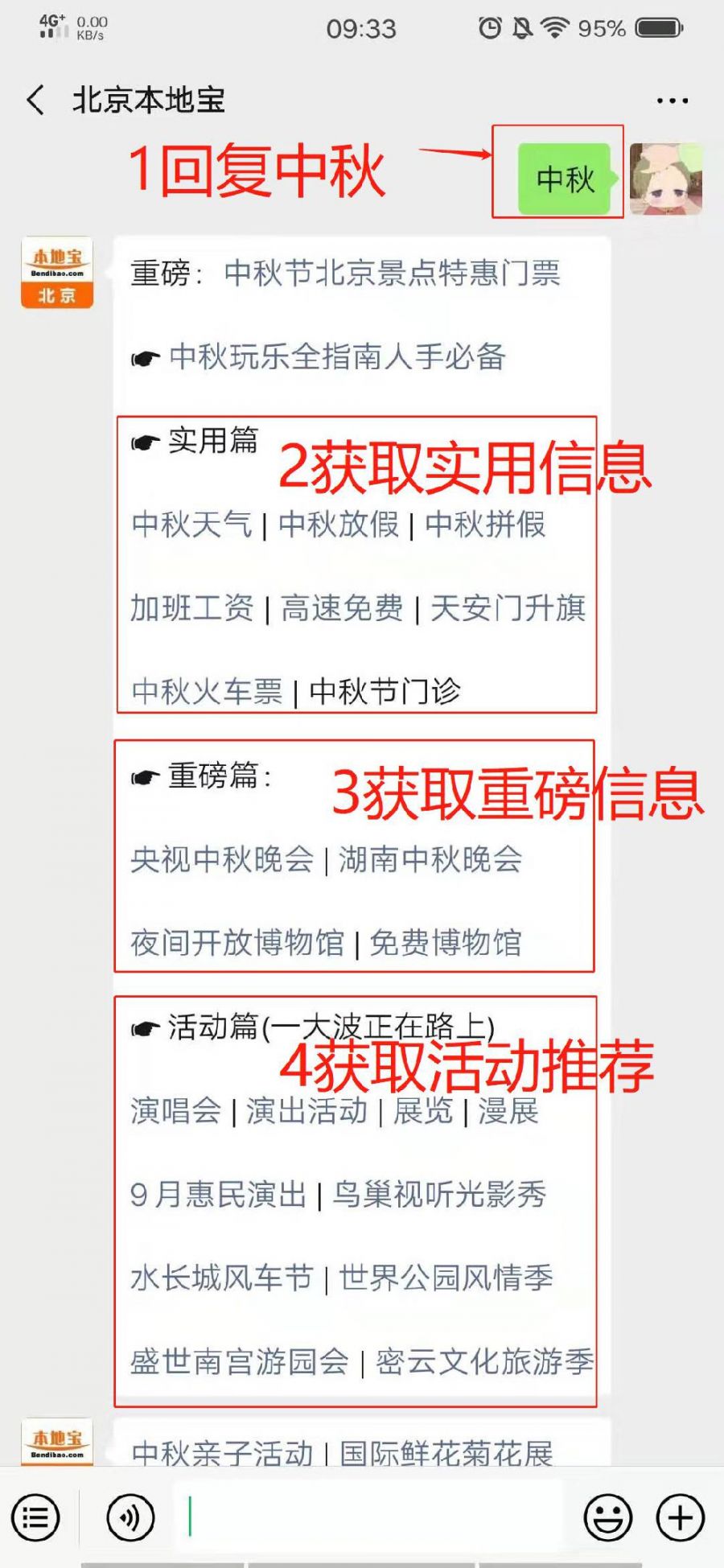The width and height of the screenshot is (724, 1568).
Task: Open the 免费博物馆 link
Action: 446,943
